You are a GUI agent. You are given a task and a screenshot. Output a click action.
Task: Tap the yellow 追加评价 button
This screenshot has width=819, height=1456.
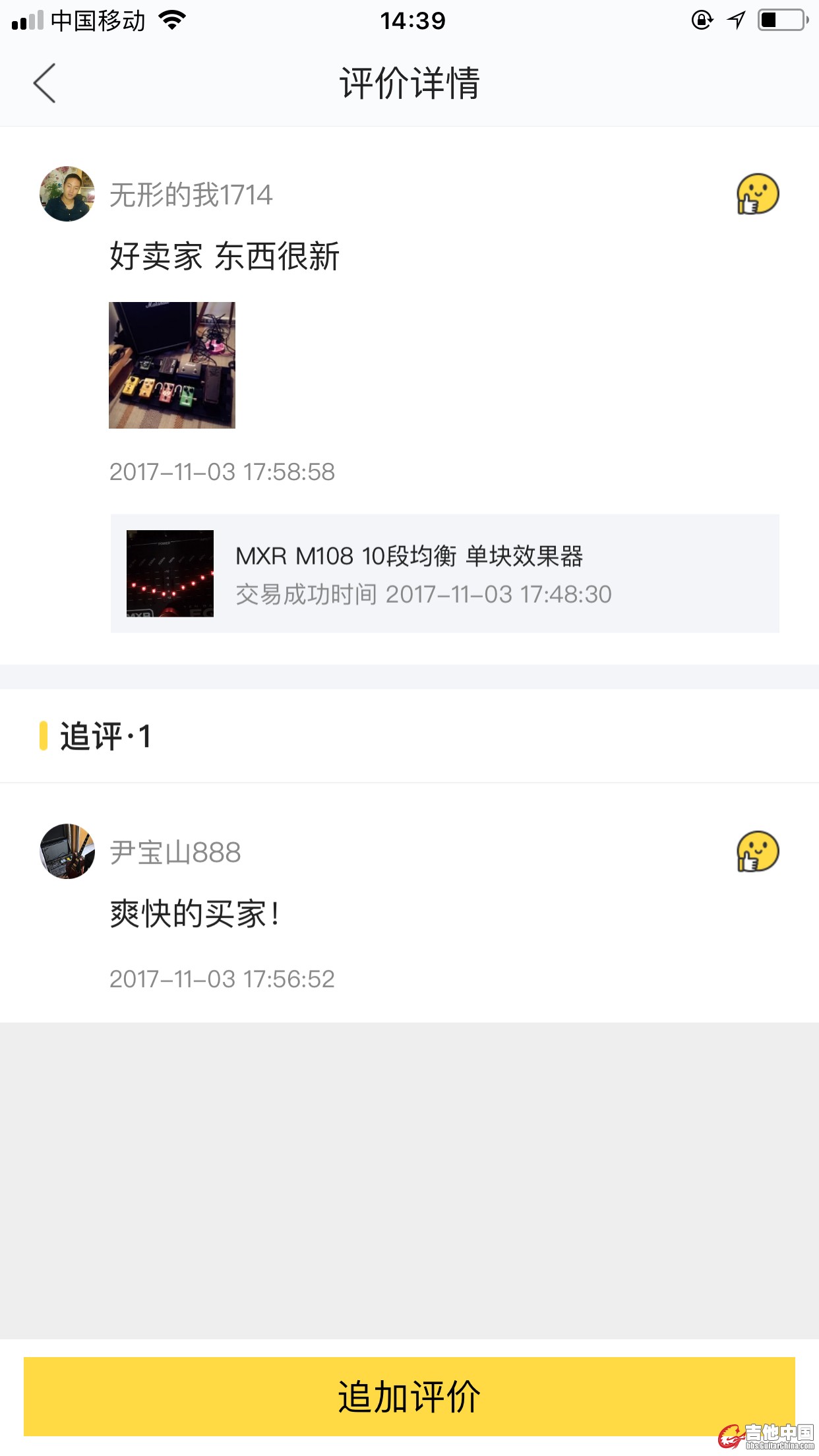click(x=409, y=1396)
